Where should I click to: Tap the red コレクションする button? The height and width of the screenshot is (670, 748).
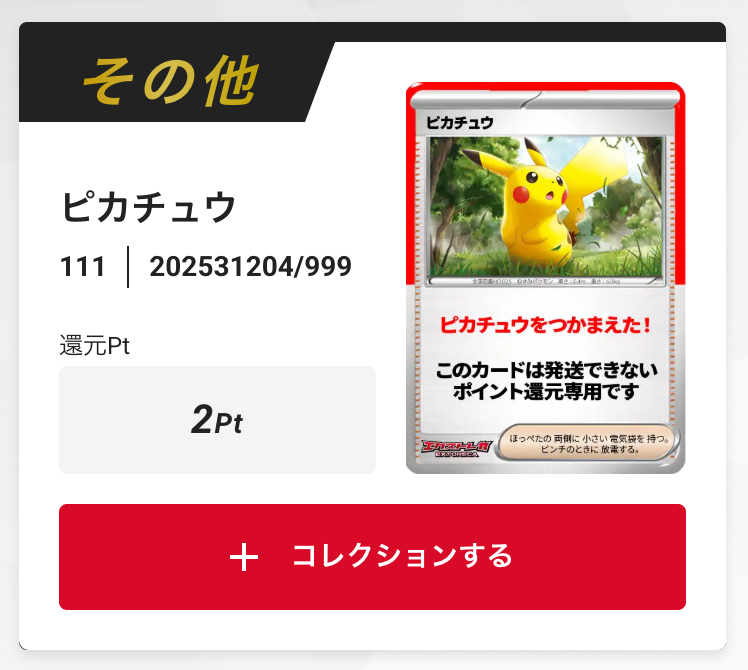(x=372, y=557)
